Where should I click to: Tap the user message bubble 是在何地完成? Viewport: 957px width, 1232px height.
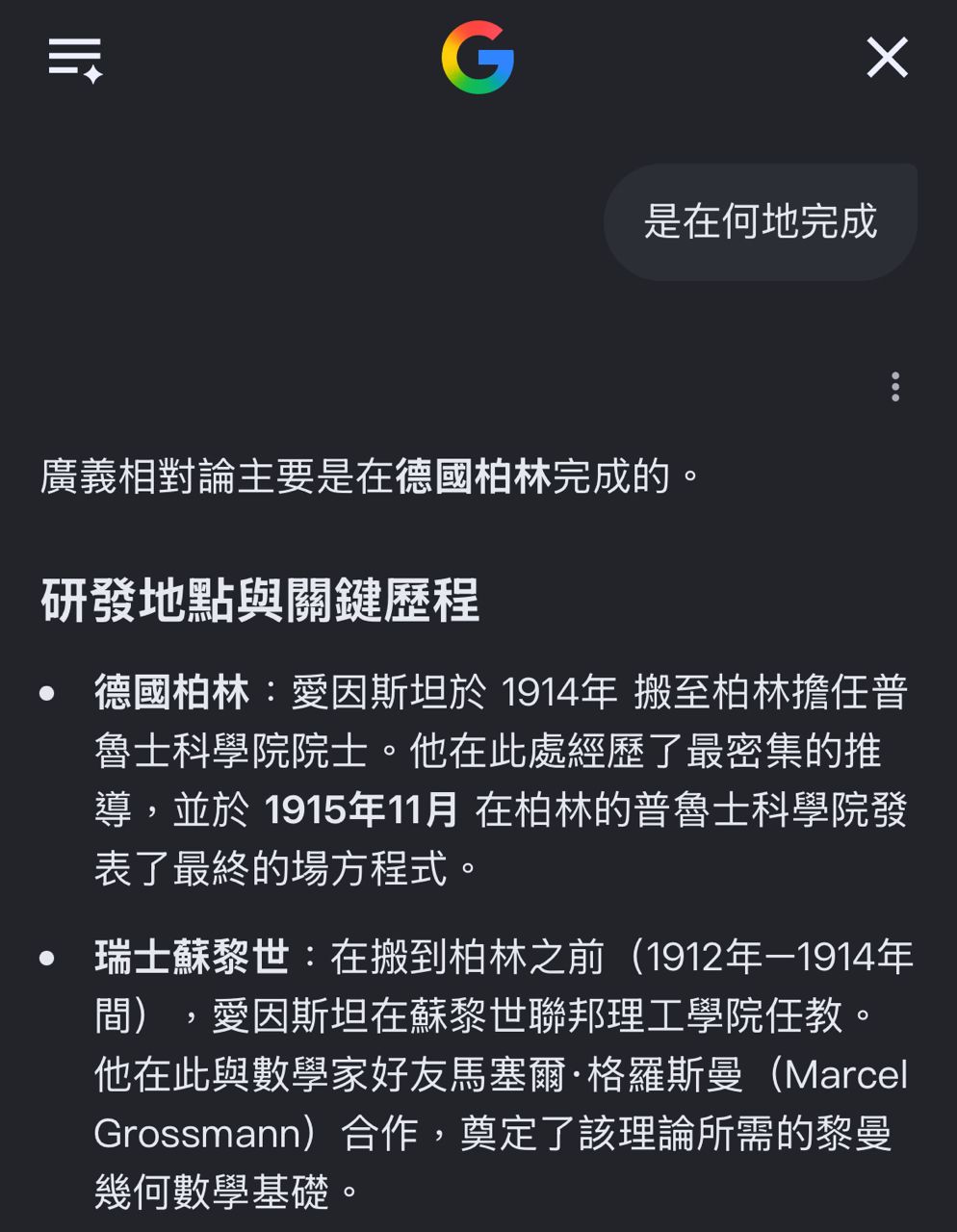(x=761, y=222)
